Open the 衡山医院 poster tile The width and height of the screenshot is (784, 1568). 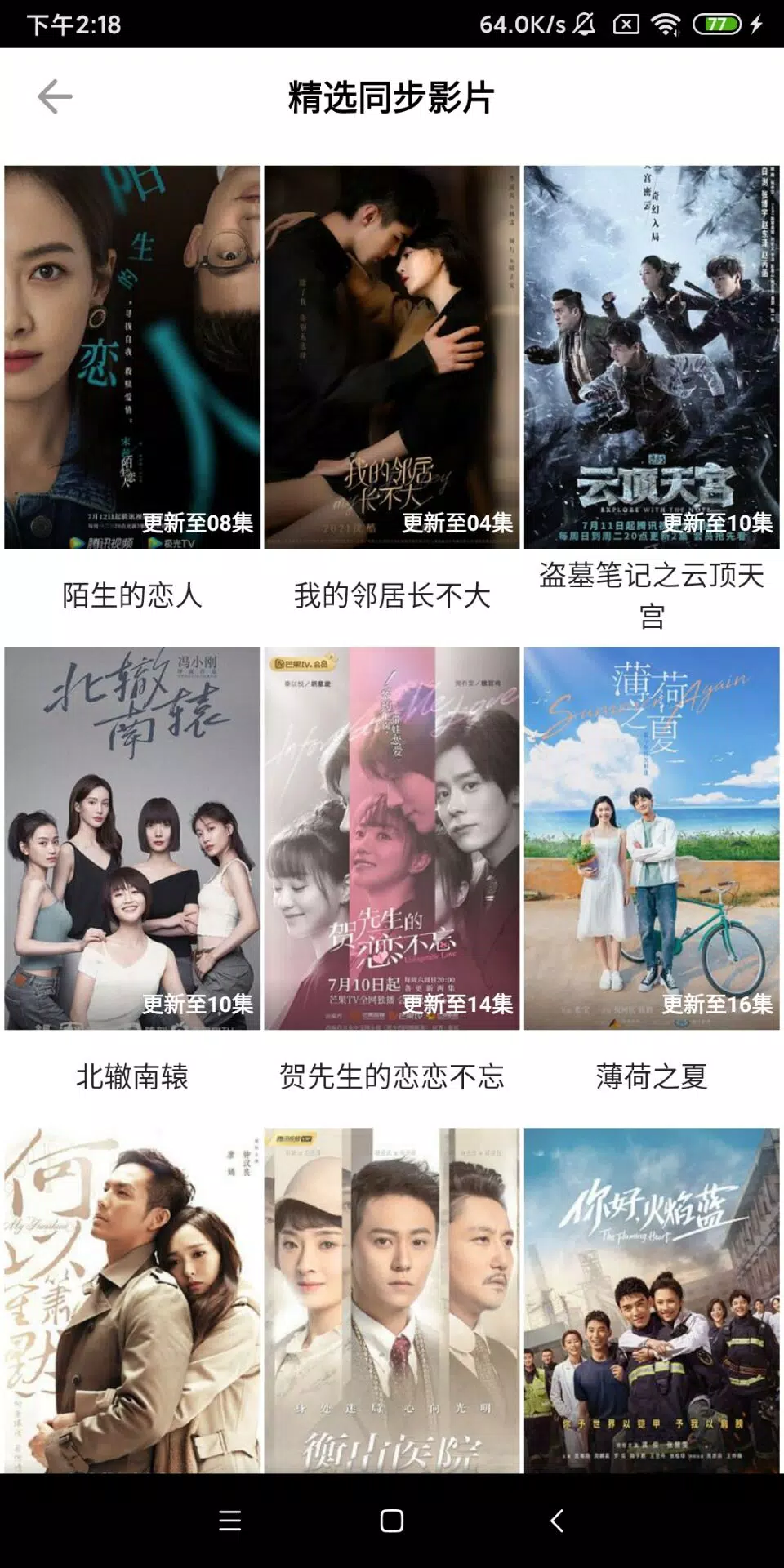[x=391, y=1300]
